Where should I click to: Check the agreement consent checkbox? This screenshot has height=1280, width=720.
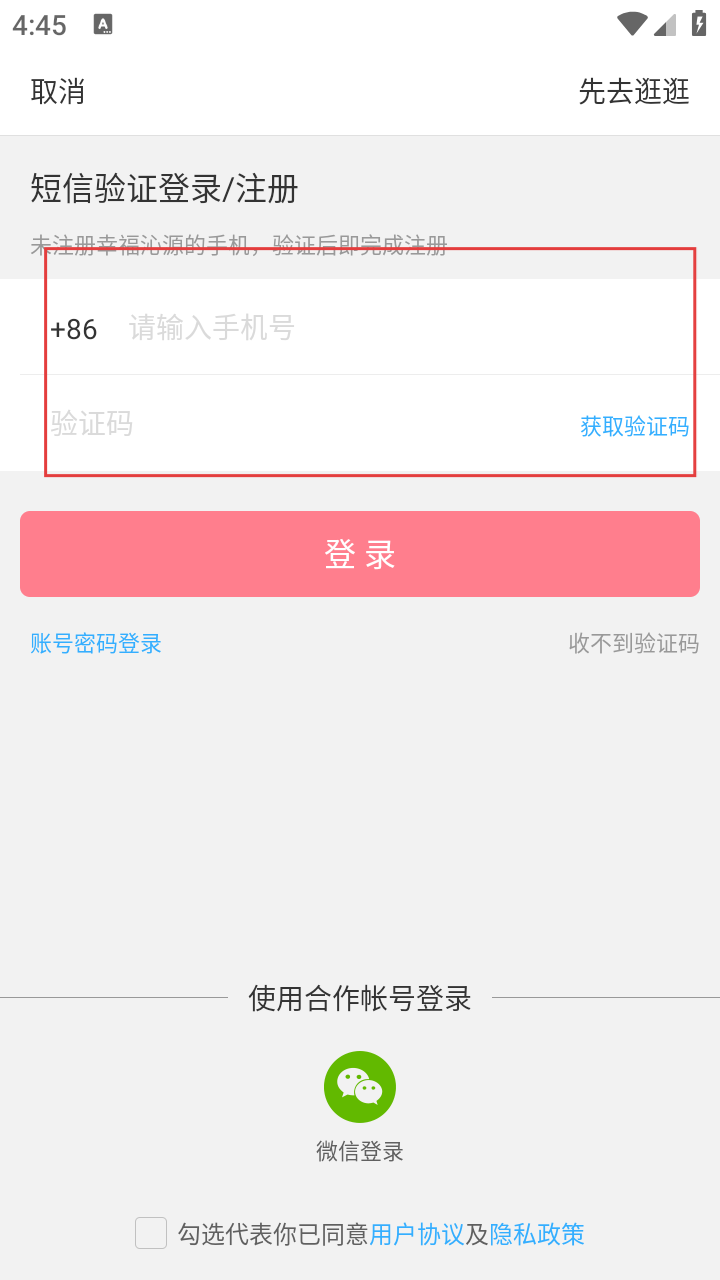(151, 1233)
